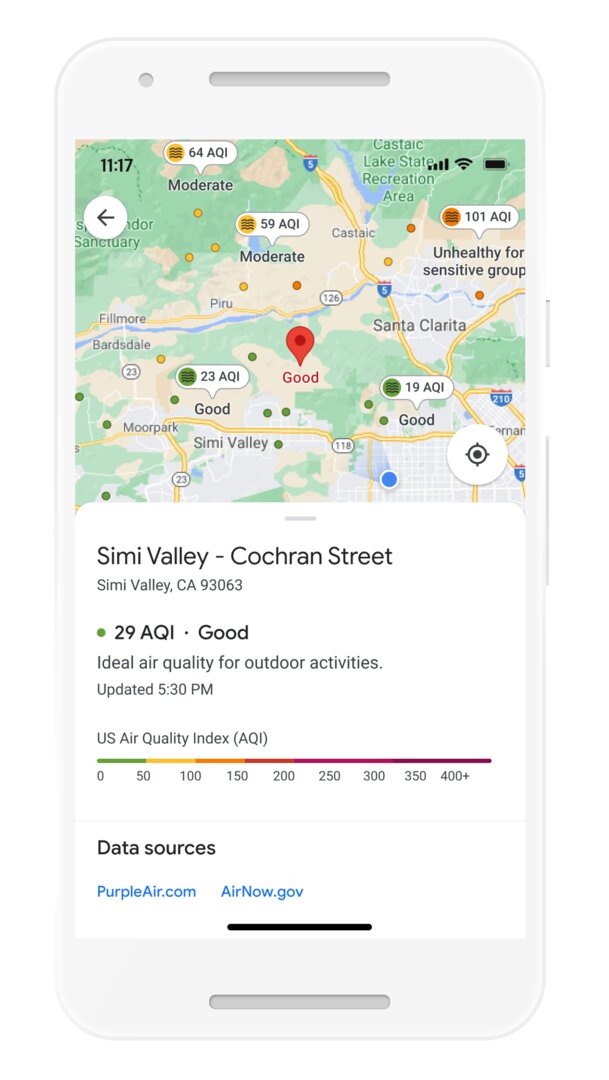Go back using the arrow button
Viewport: 609px width, 1080px height.
pos(105,218)
